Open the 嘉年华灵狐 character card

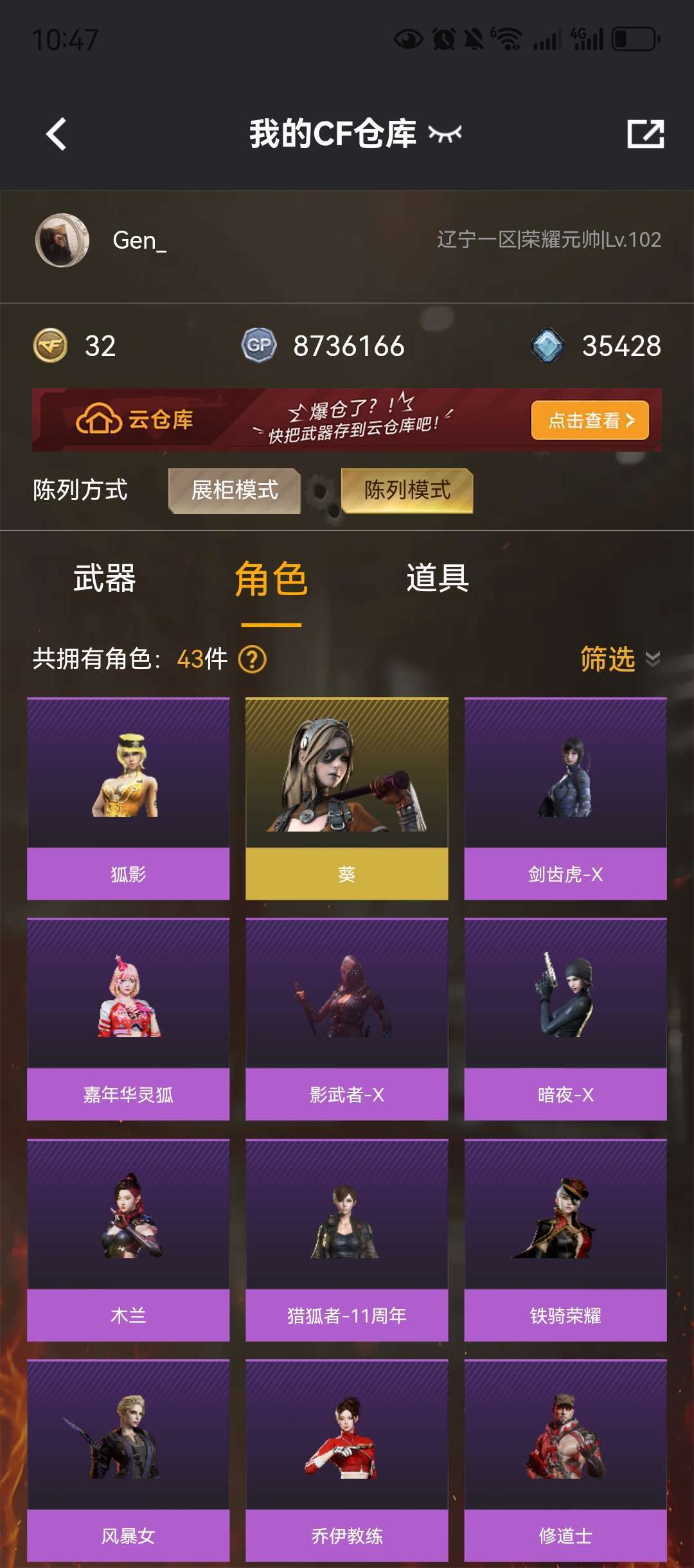point(128,1019)
